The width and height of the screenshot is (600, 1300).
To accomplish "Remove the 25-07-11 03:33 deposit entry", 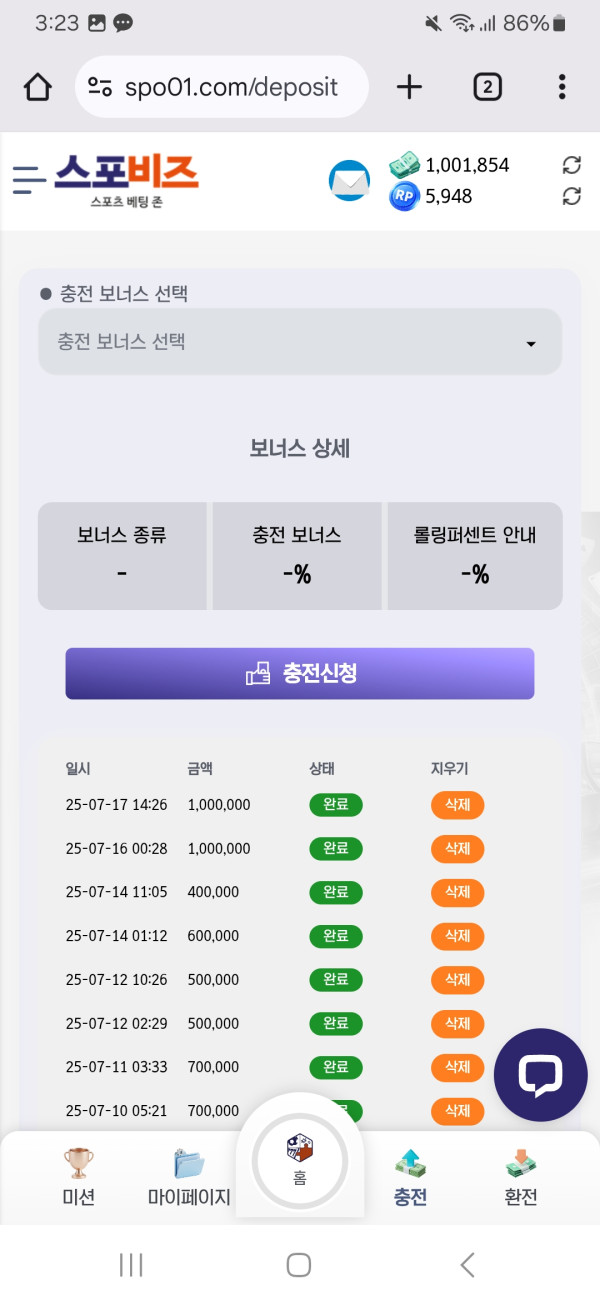I will click(x=457, y=1067).
